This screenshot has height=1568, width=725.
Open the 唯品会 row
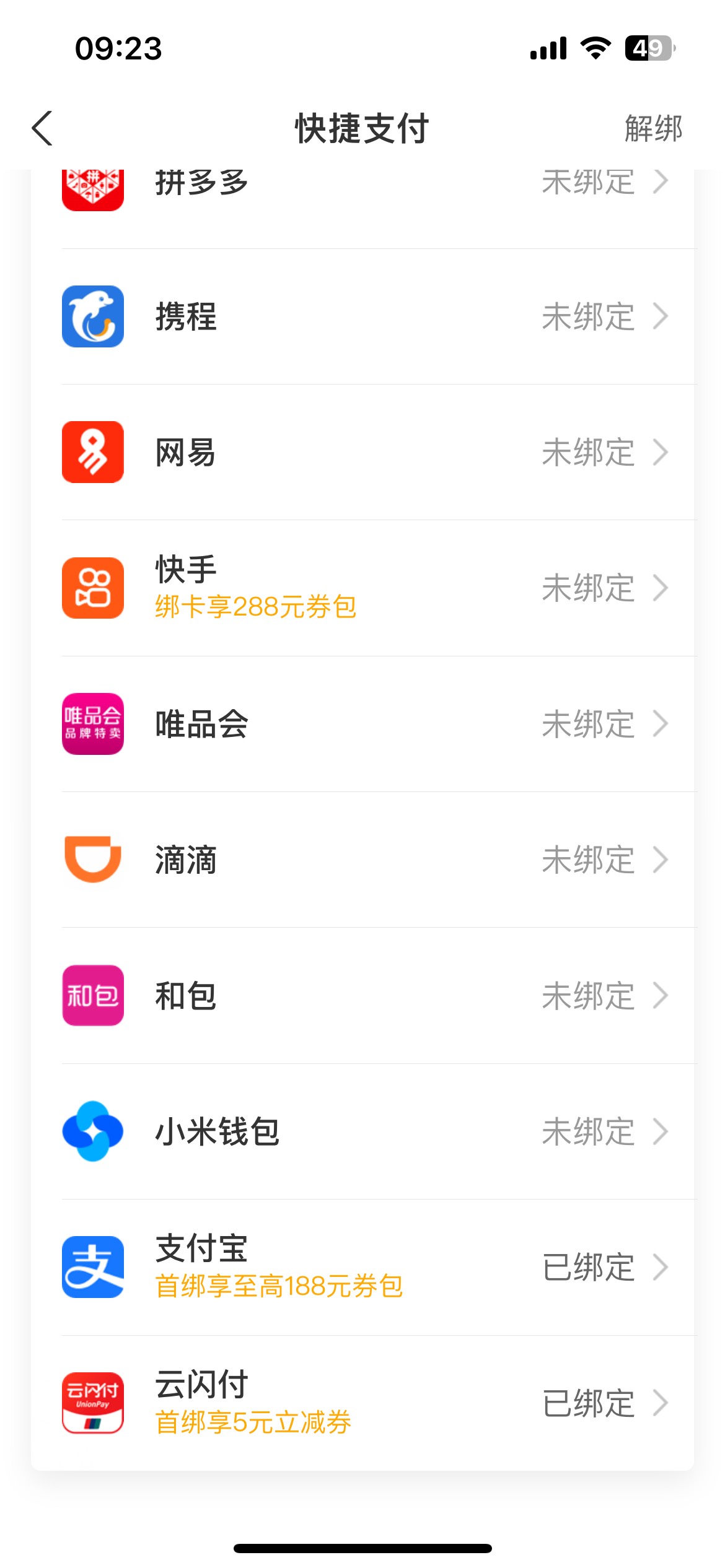tap(362, 724)
